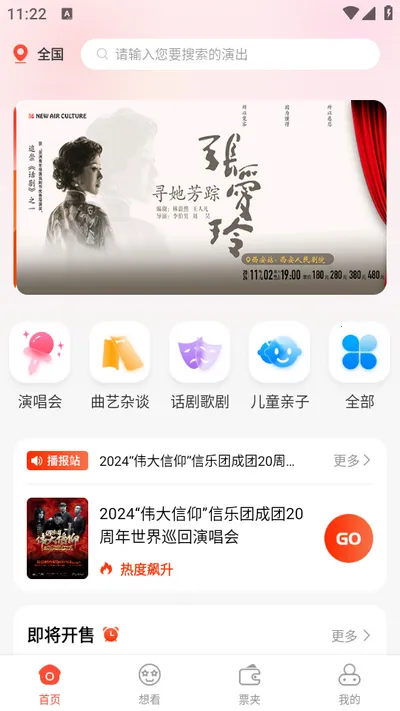Open the 曲艺杂谈 category
Image resolution: width=400 pixels, height=711 pixels.
(120, 365)
